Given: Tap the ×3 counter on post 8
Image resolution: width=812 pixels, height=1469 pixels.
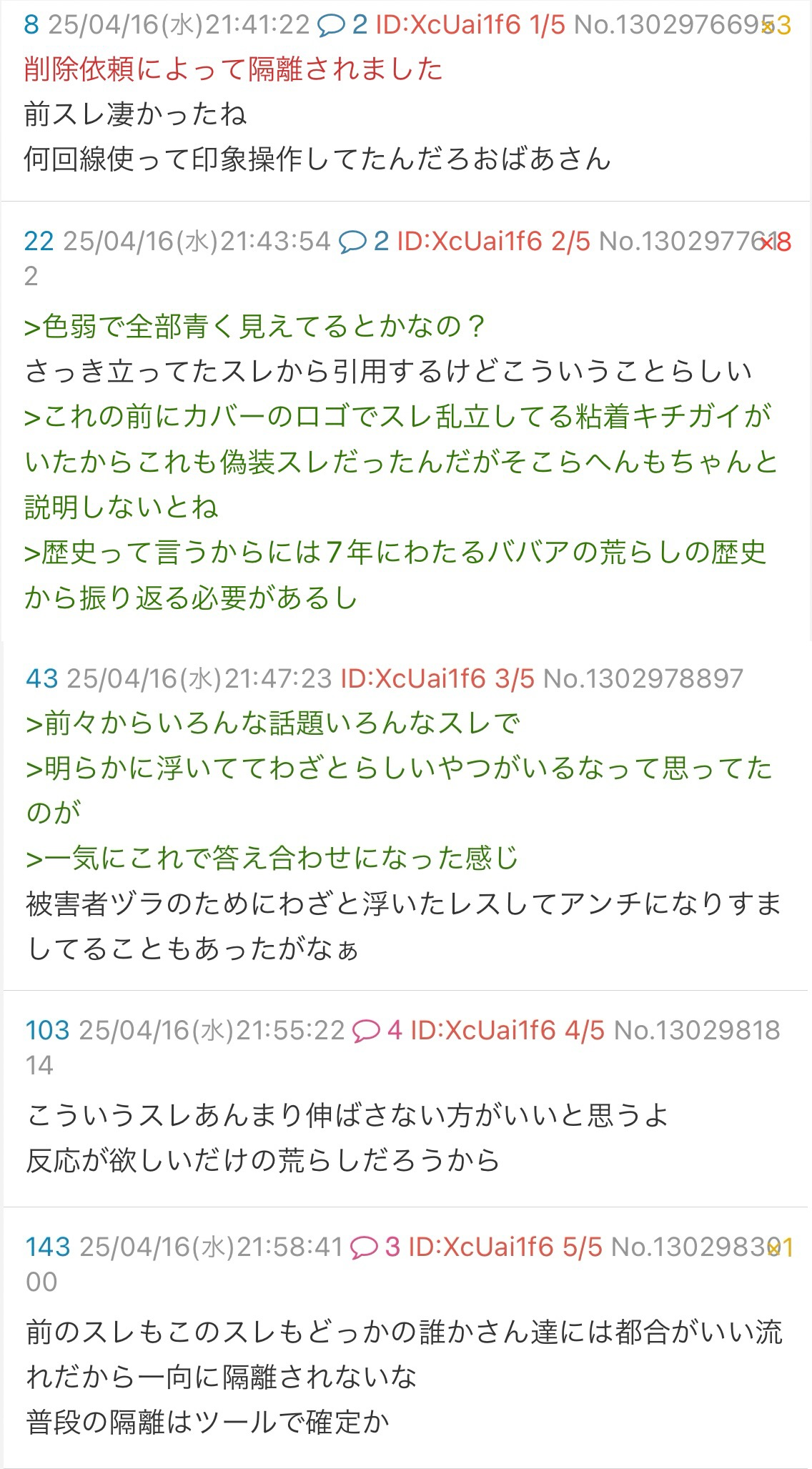Looking at the screenshot, I should [776, 26].
